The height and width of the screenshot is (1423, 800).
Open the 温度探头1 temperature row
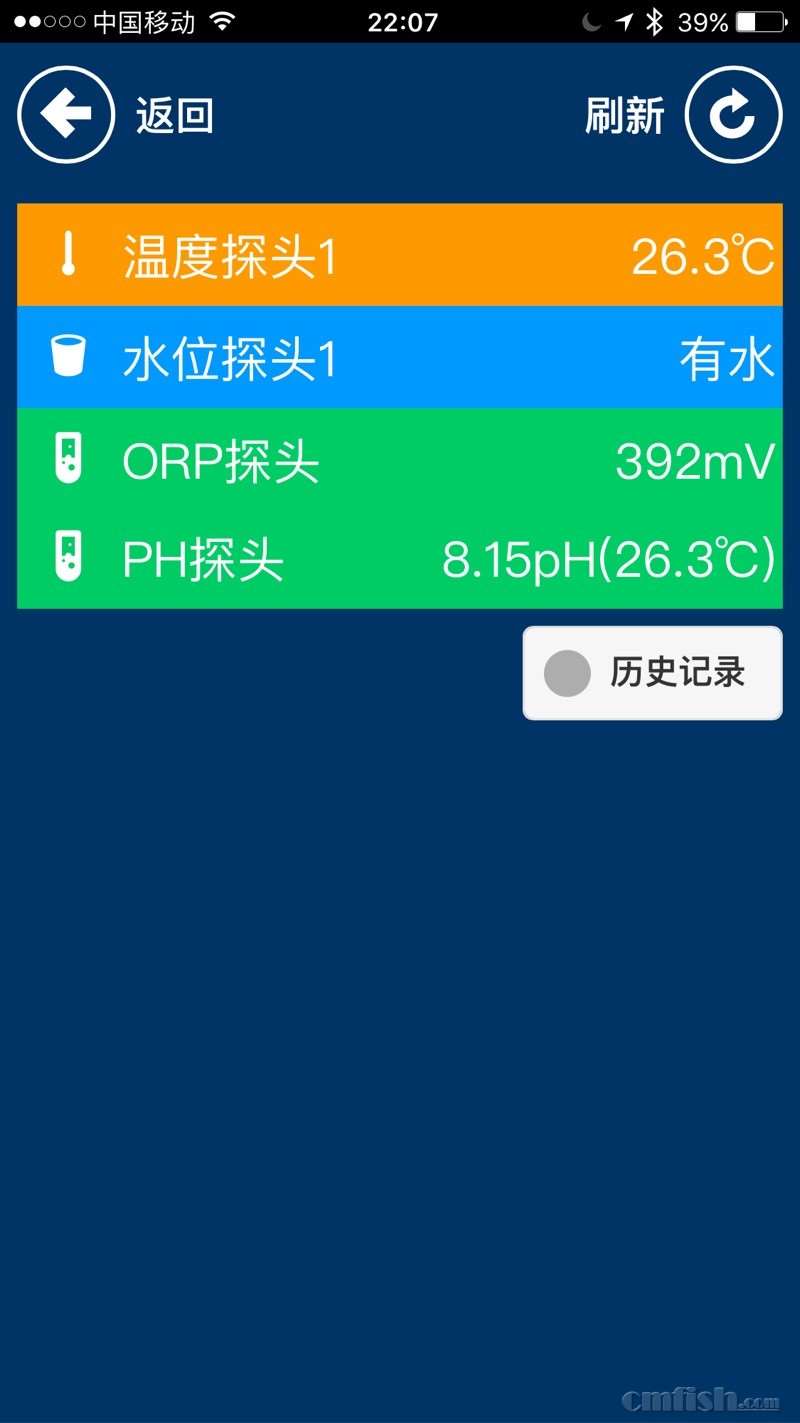(399, 256)
